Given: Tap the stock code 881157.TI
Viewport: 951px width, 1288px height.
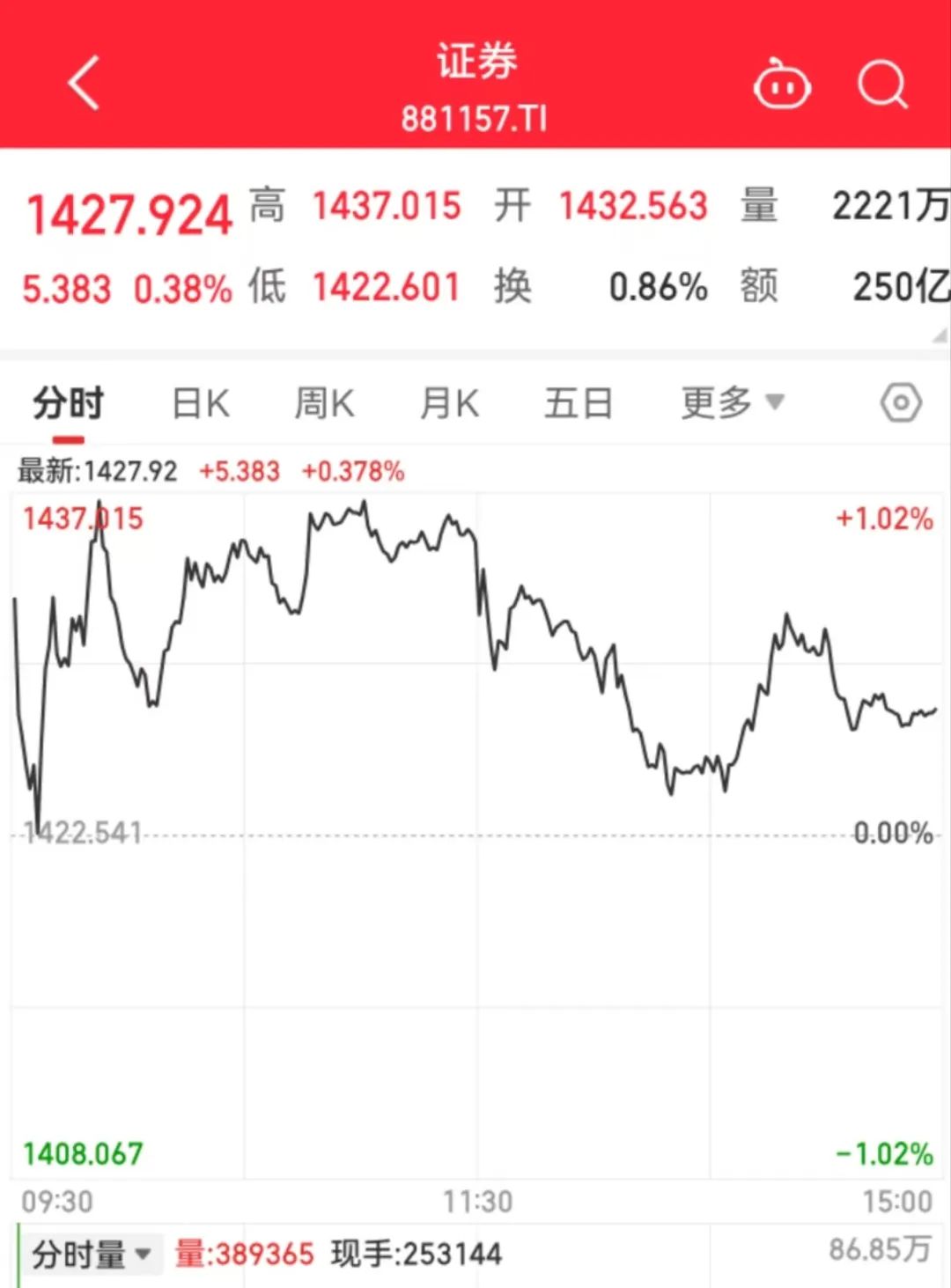Looking at the screenshot, I should (x=475, y=117).
